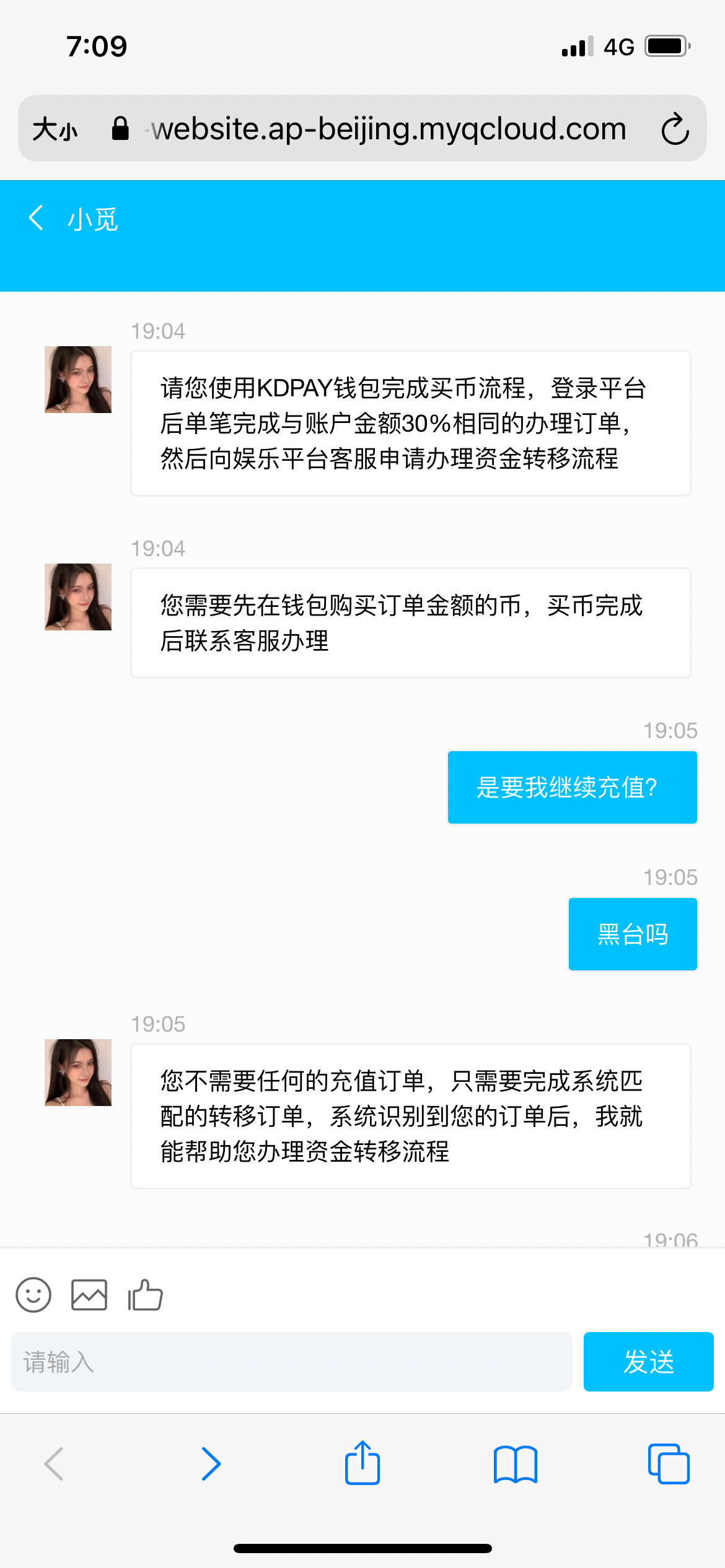Show all open Safari tabs
The width and height of the screenshot is (725, 1568).
pyautogui.click(x=668, y=1464)
